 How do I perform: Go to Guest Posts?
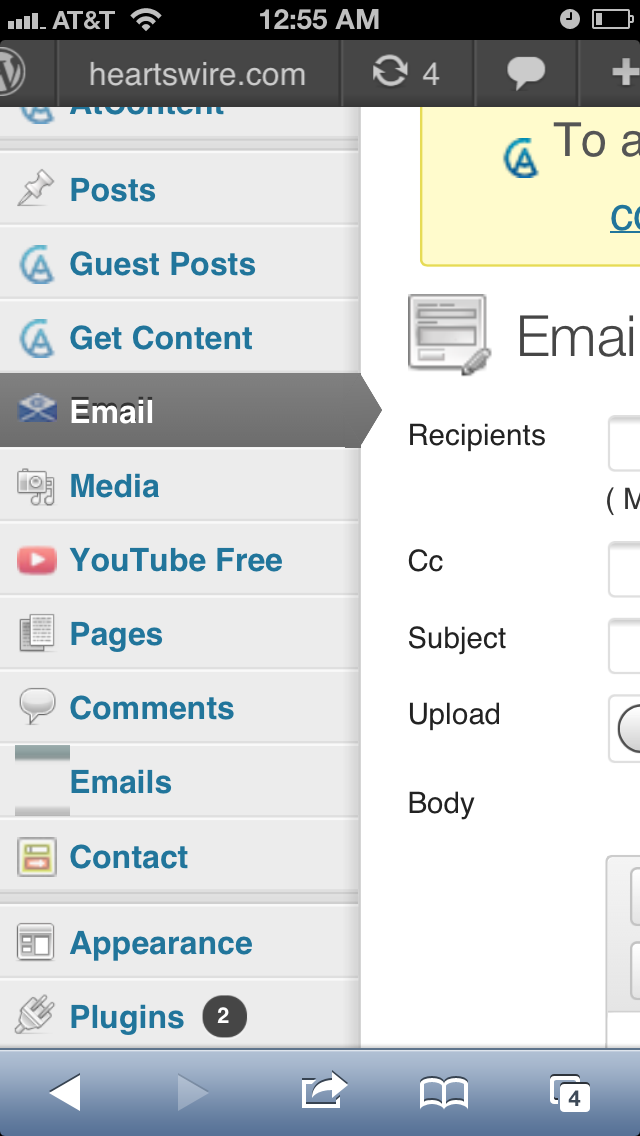(x=162, y=264)
